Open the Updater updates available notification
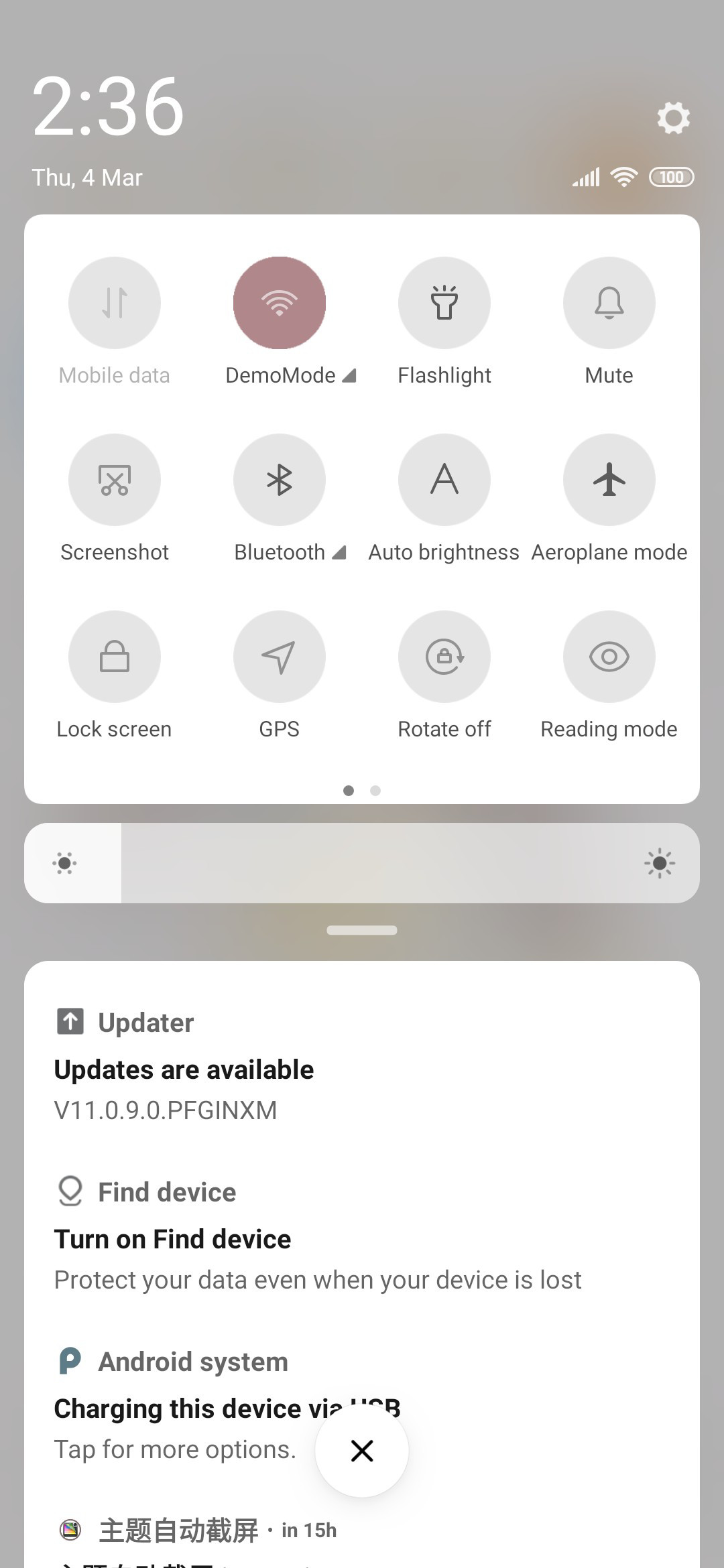This screenshot has width=724, height=1568. click(362, 1065)
